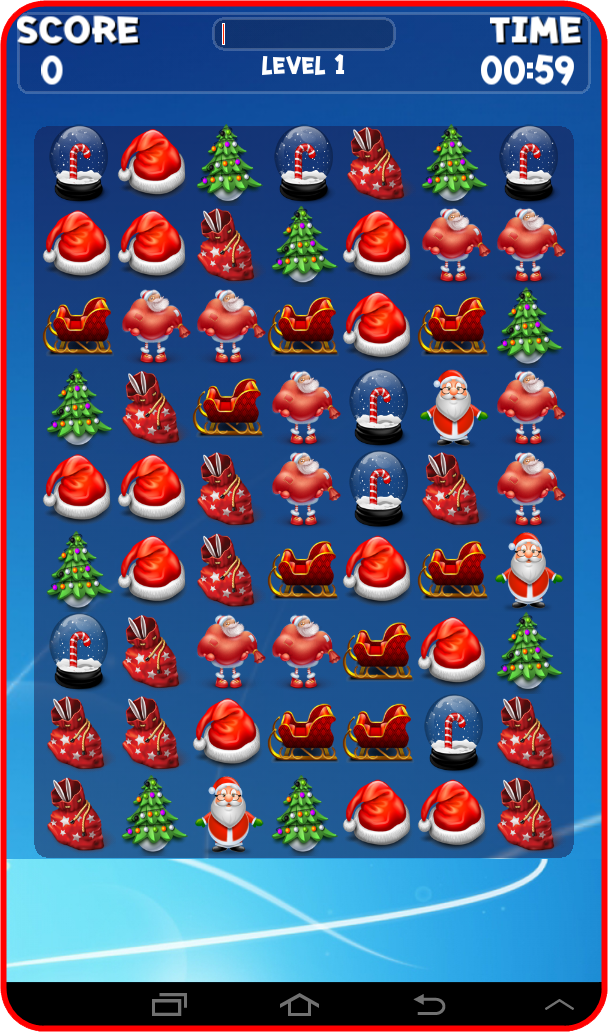608x1032 pixels.
Task: Go back with the system back button
Action: [430, 1004]
